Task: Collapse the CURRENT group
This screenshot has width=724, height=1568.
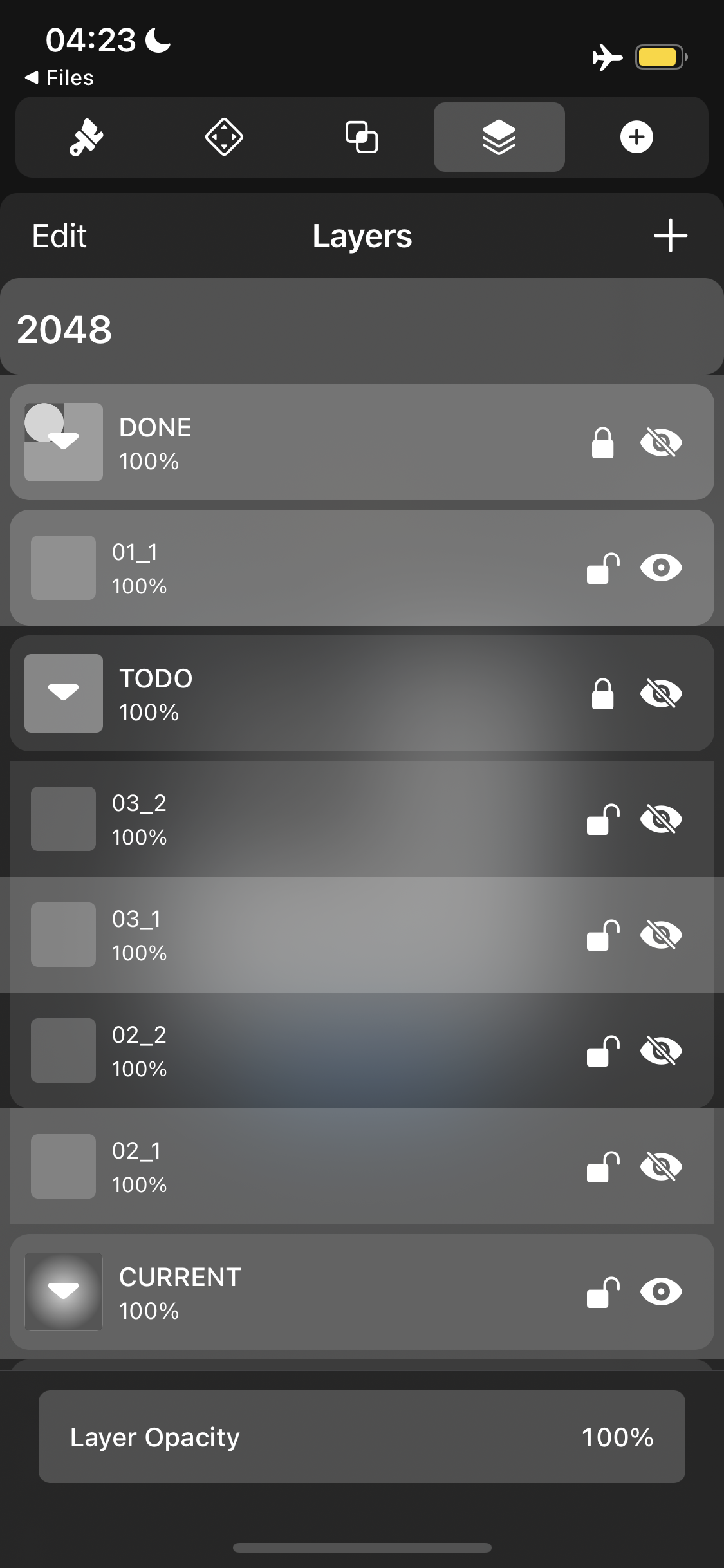Action: pyautogui.click(x=64, y=1292)
